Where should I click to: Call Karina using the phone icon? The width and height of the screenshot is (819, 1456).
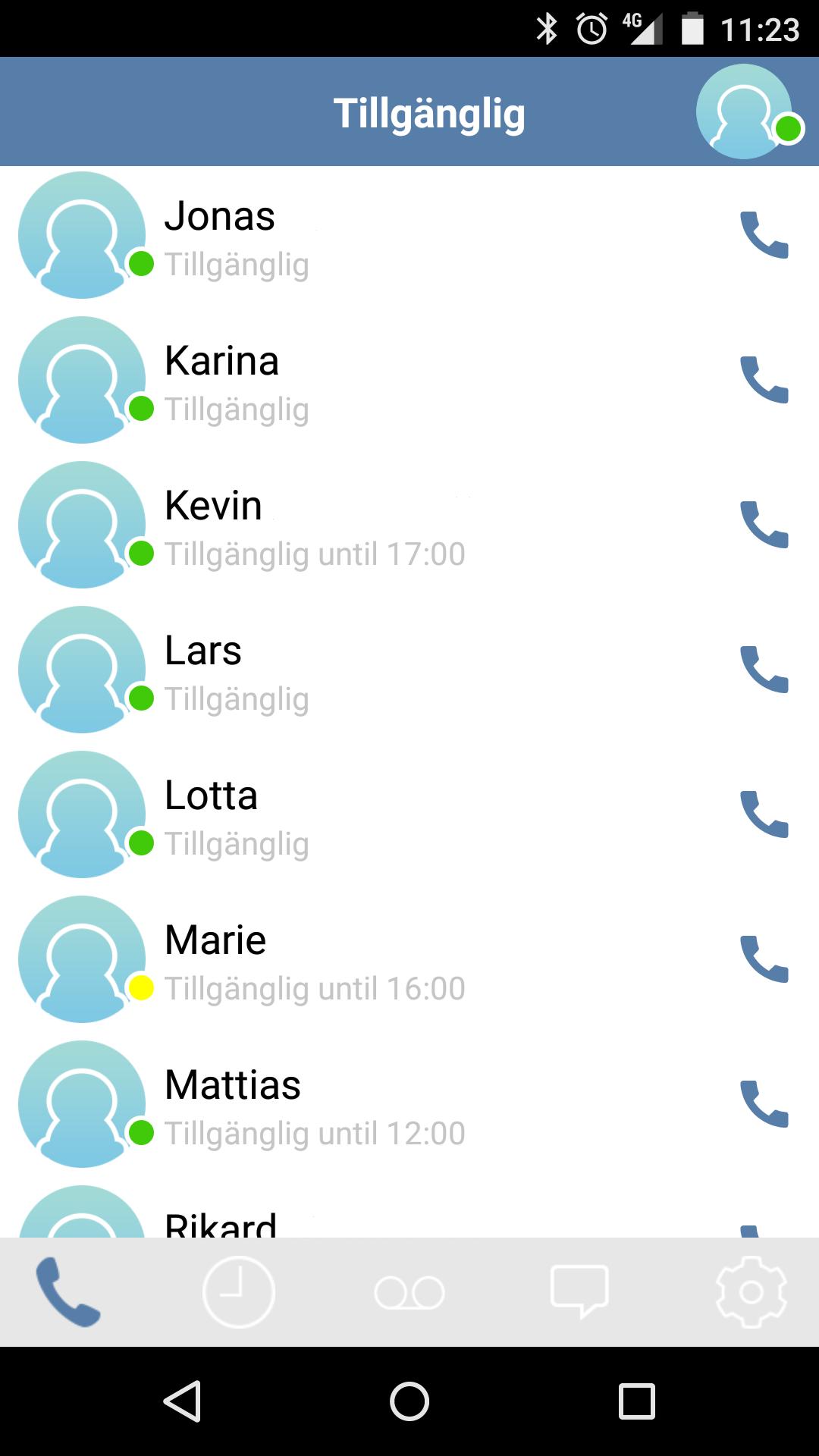[764, 380]
